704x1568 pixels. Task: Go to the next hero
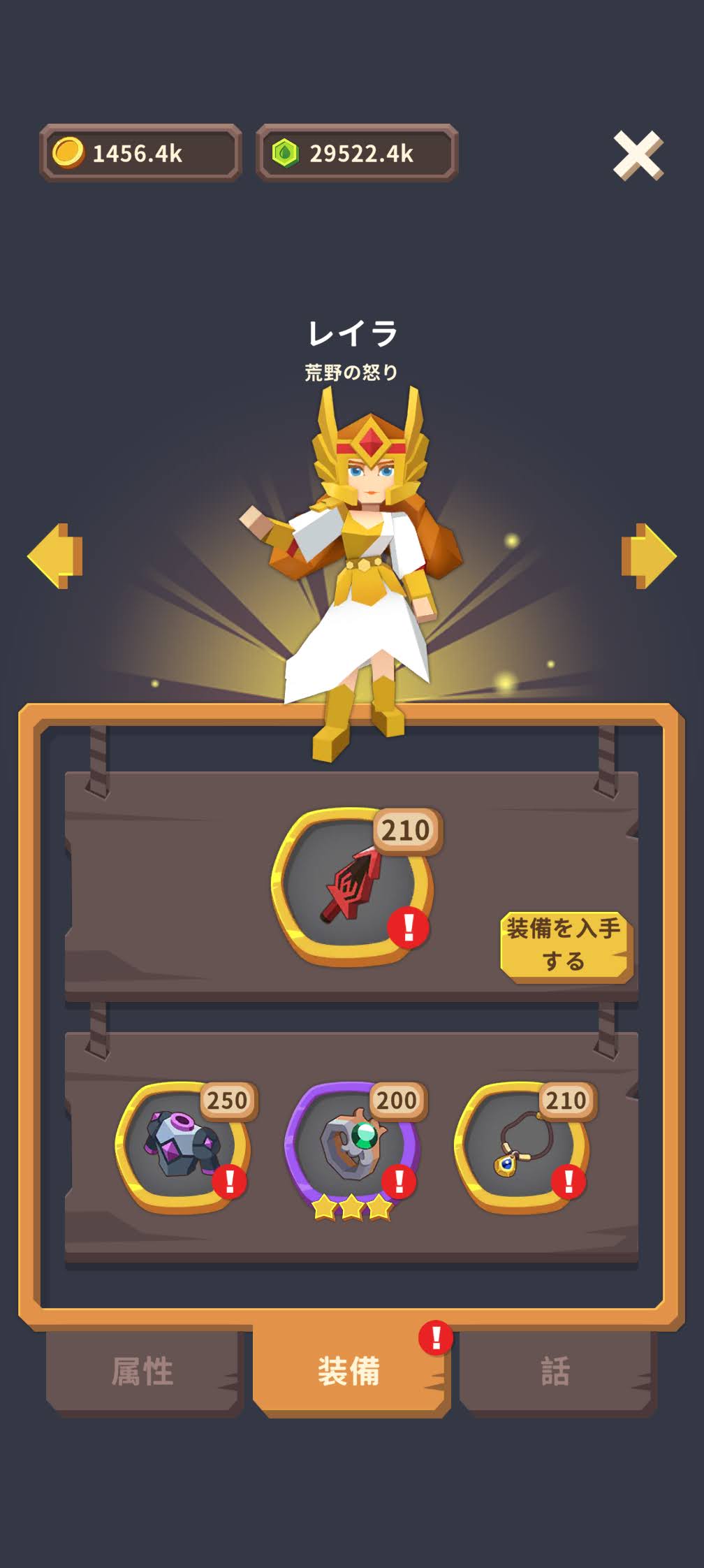[x=648, y=556]
